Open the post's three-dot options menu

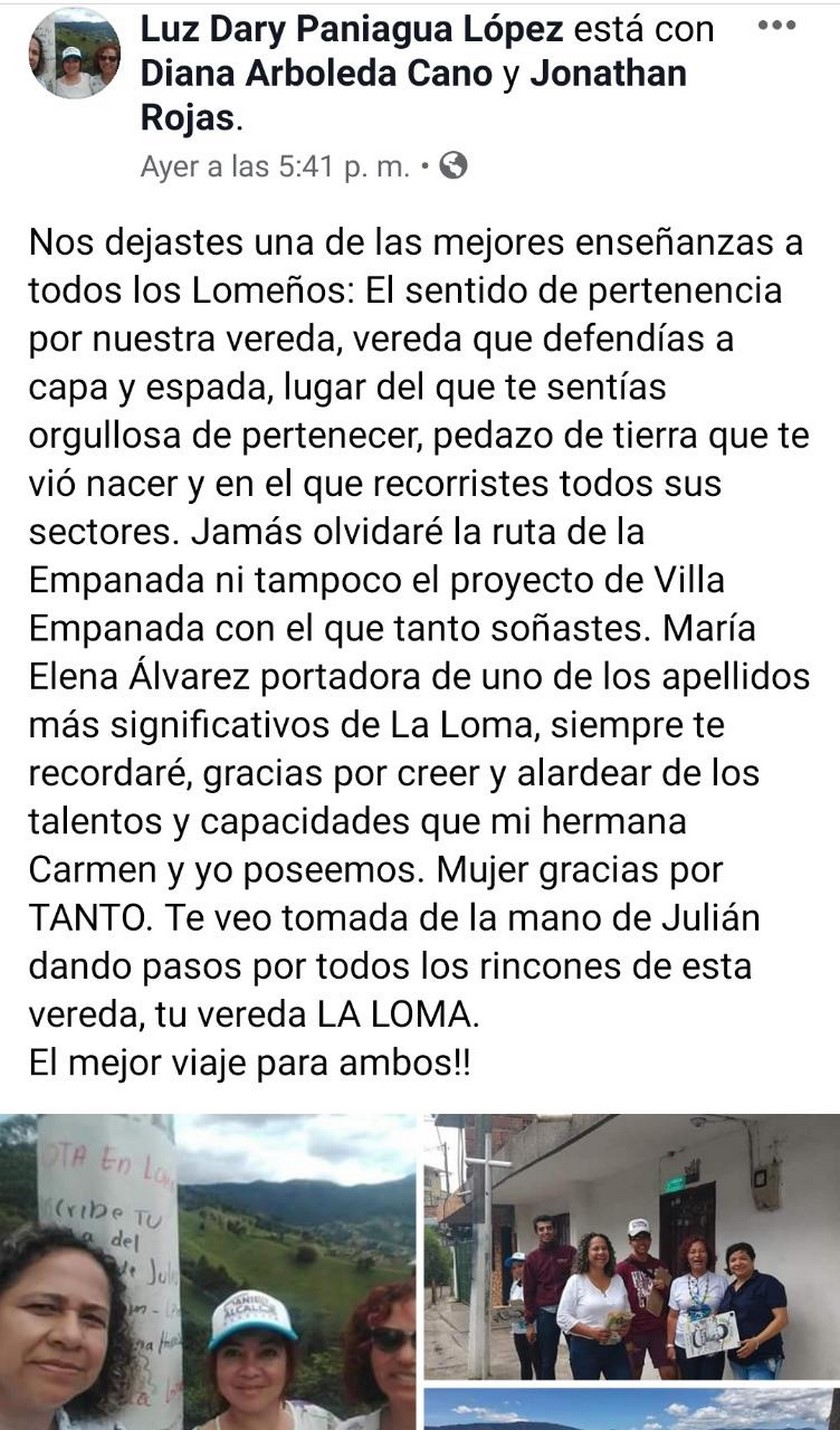coord(777,26)
